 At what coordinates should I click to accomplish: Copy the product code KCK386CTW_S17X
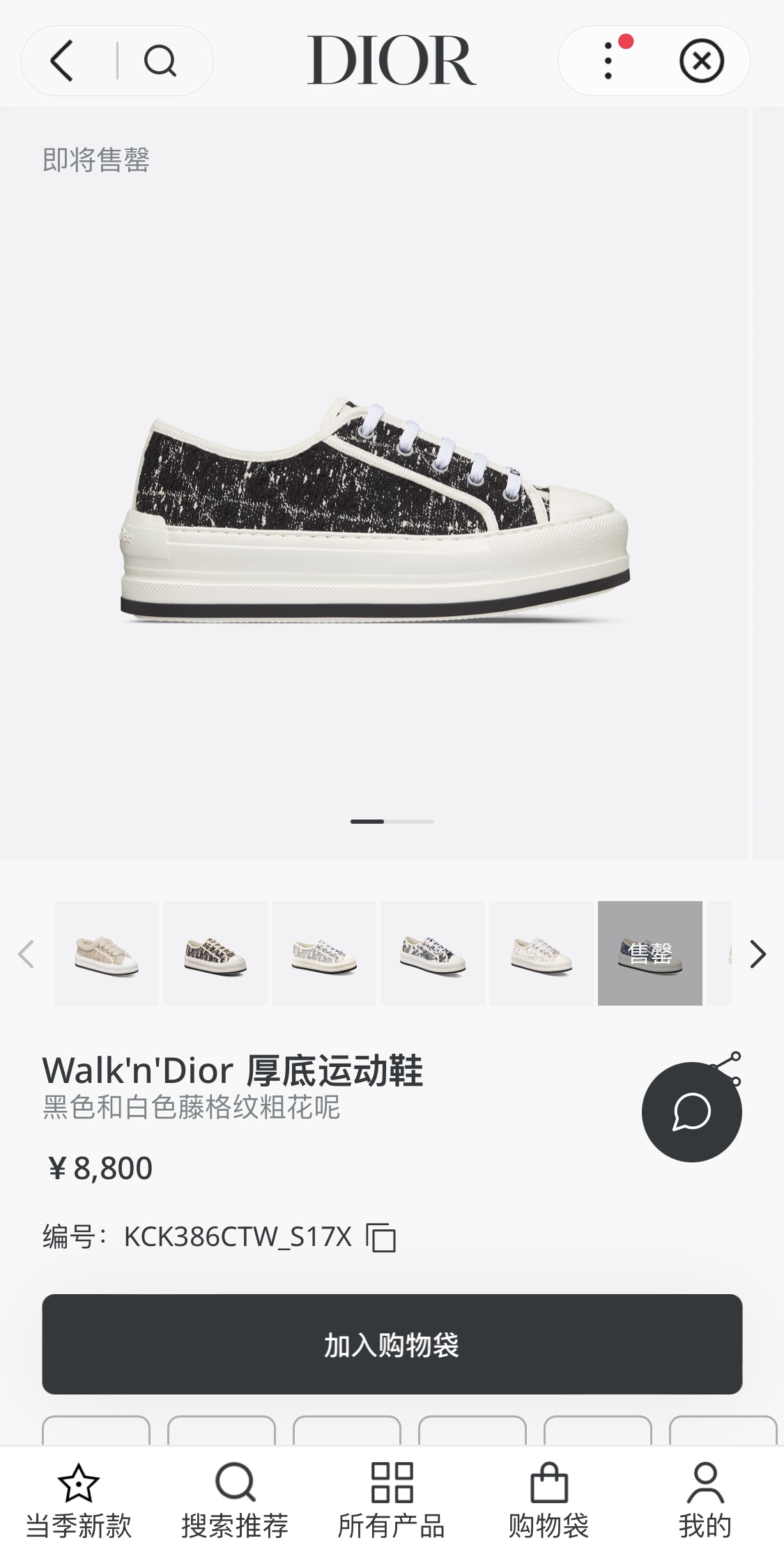(381, 1238)
